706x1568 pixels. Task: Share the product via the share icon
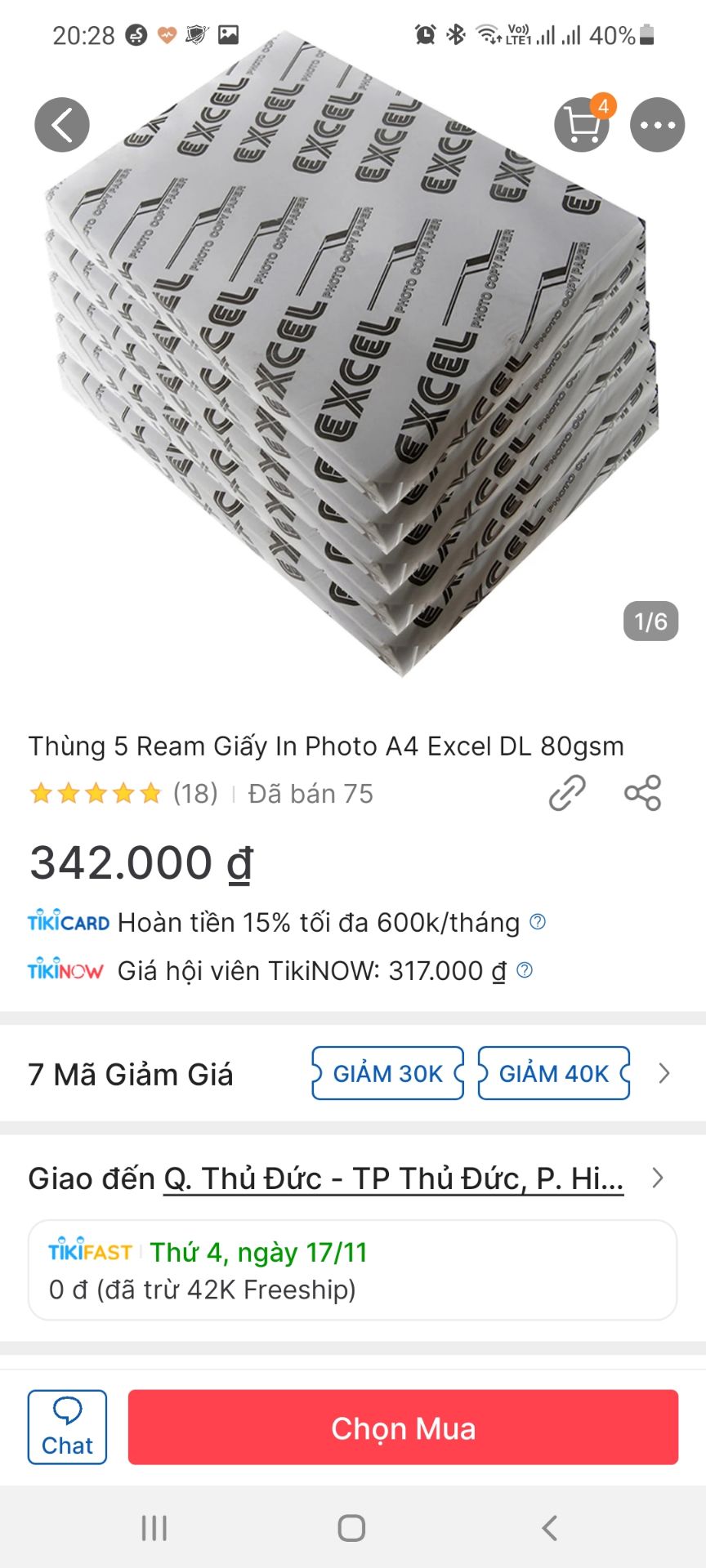click(642, 793)
